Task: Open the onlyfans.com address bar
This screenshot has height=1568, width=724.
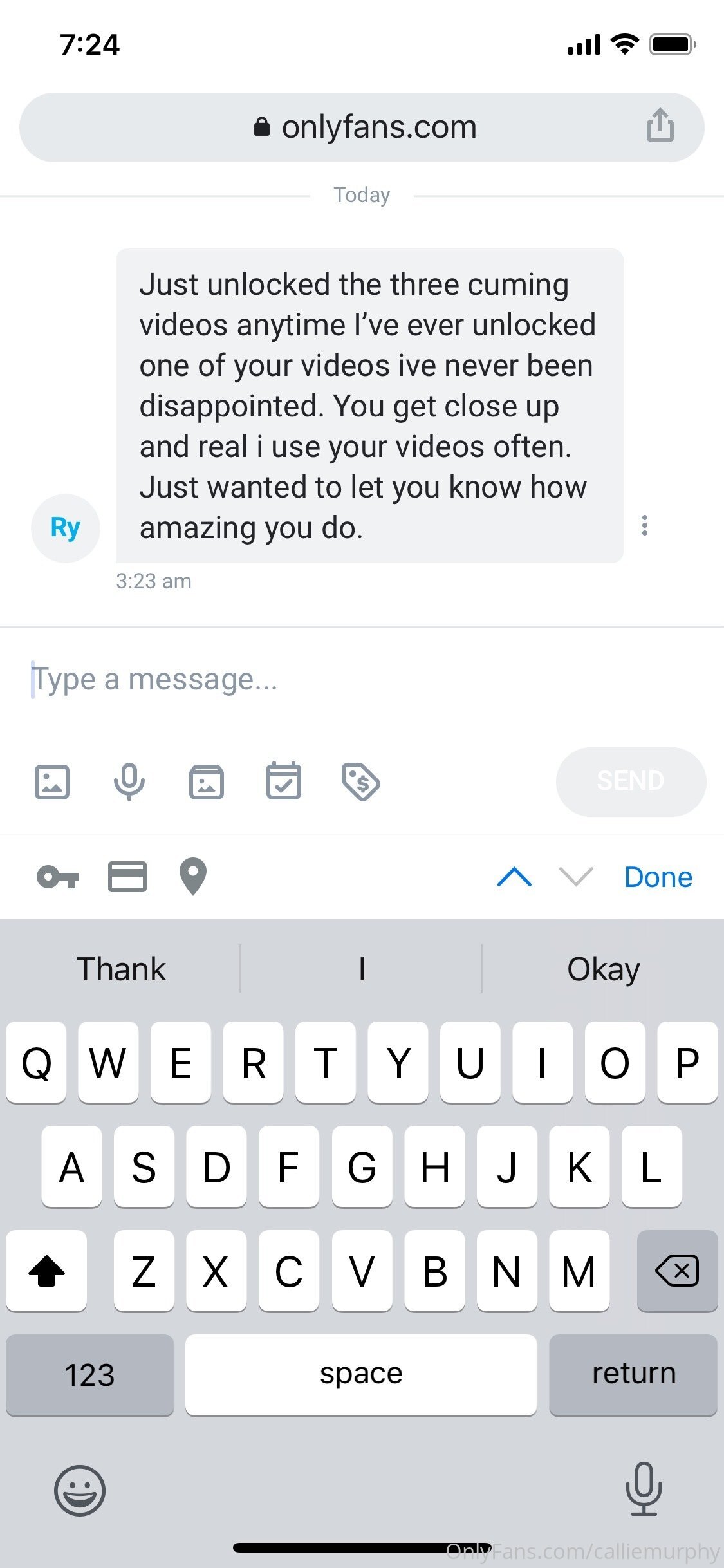Action: [x=362, y=127]
